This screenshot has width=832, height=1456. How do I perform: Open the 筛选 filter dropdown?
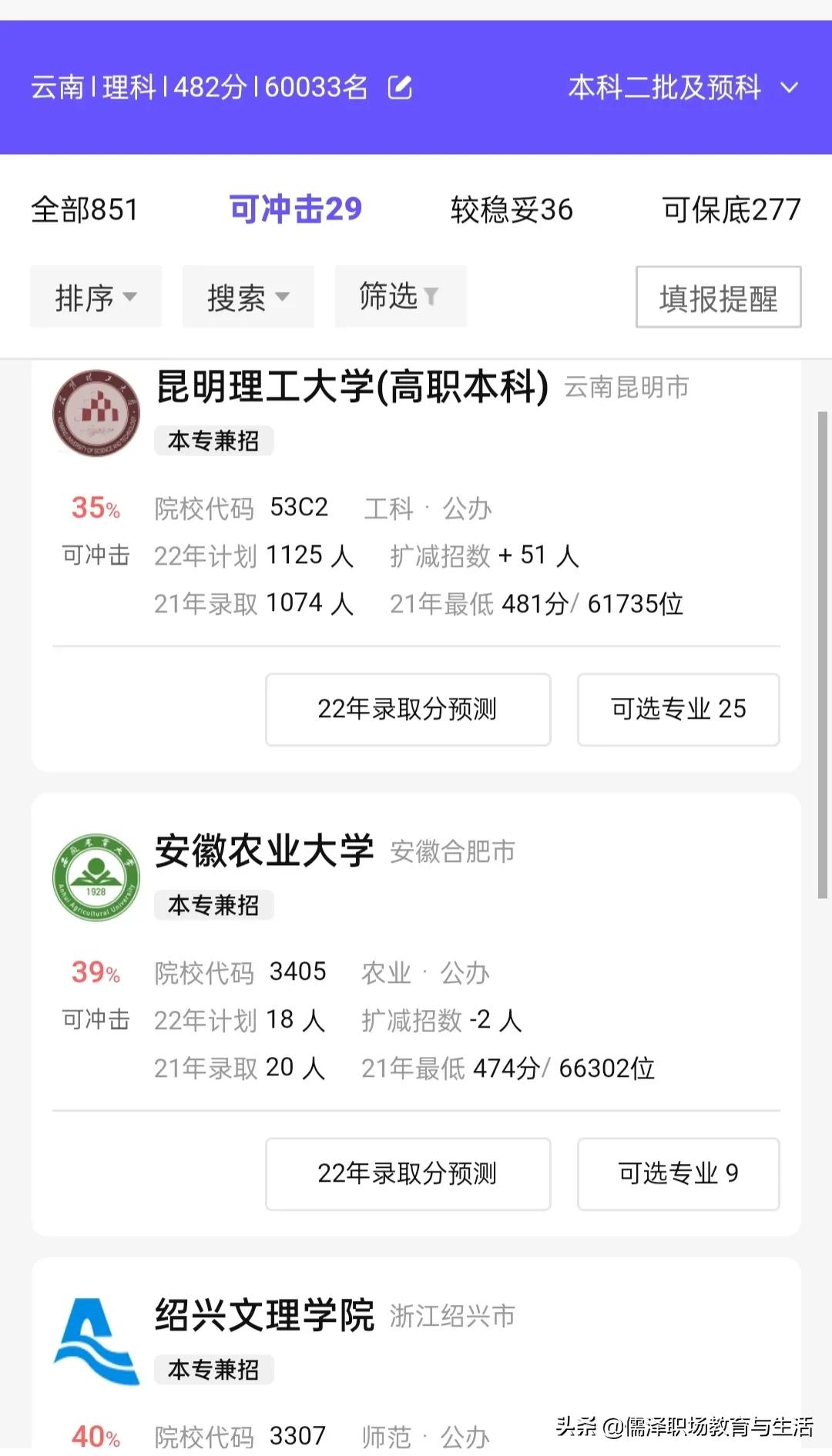pyautogui.click(x=400, y=297)
